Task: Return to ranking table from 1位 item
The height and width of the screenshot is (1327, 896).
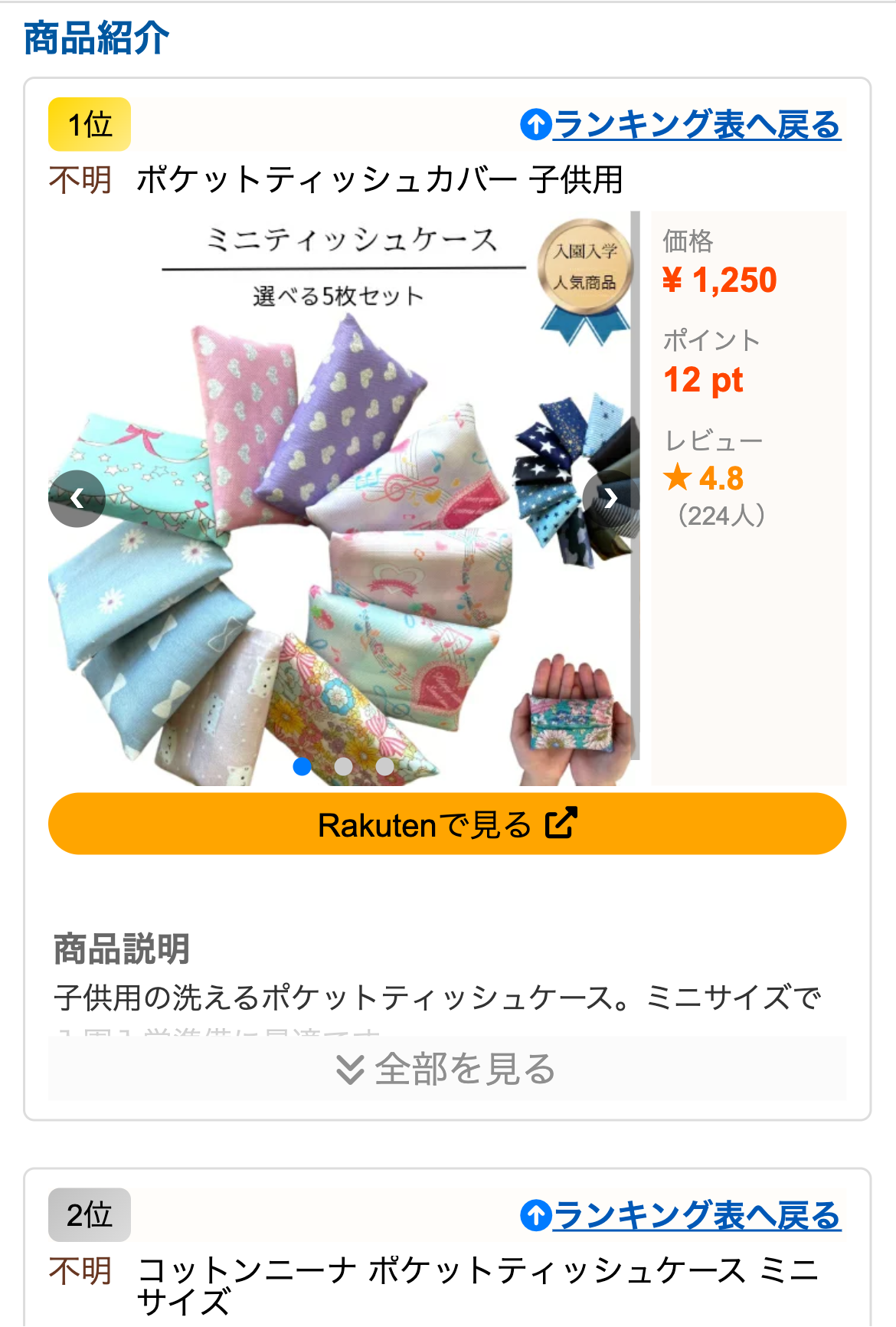Action: tap(681, 125)
